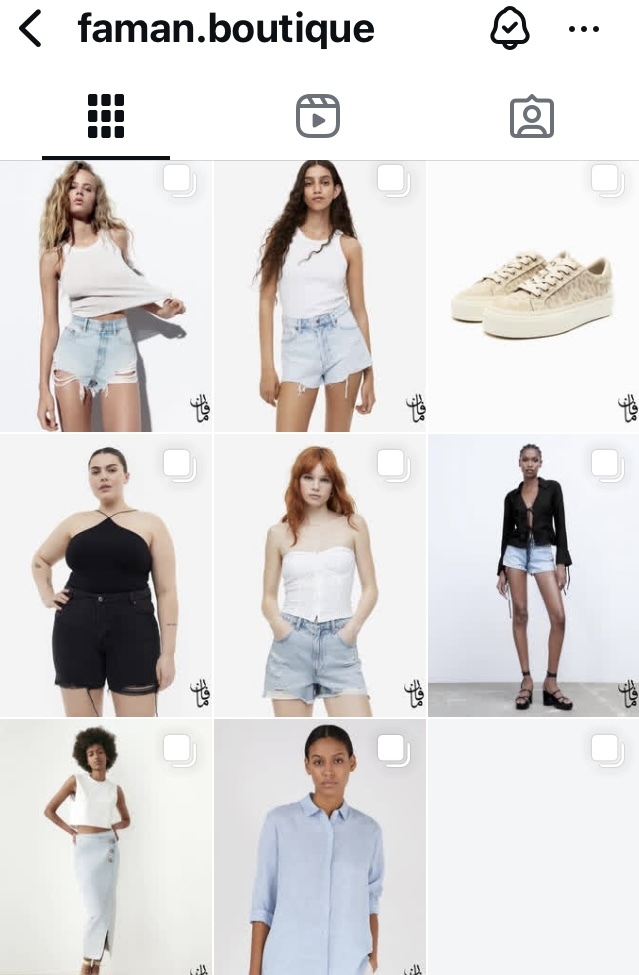Open the post with blonde model in ripped shorts
639x975 pixels.
click(106, 297)
